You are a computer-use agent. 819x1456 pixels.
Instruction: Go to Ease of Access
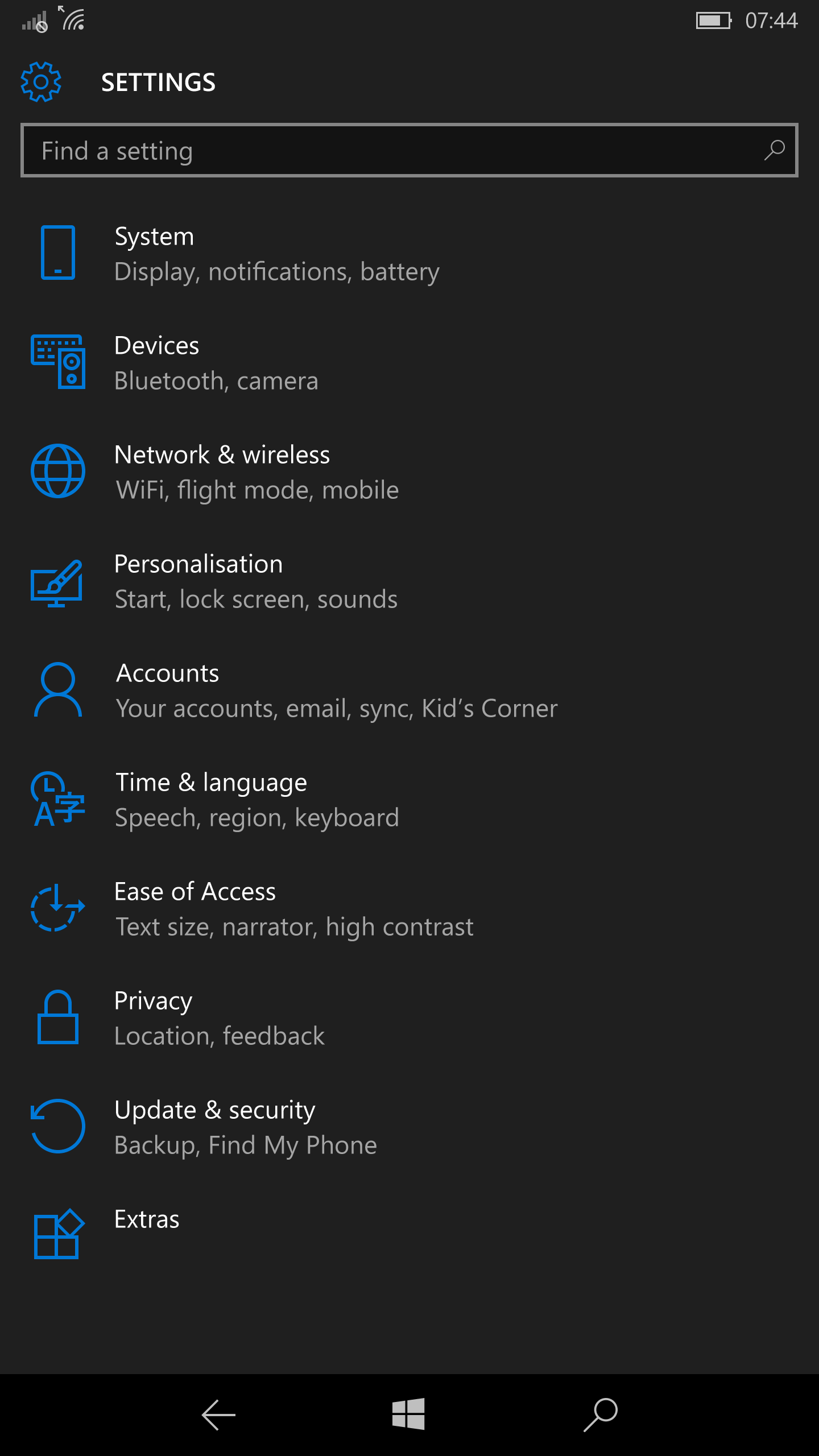pyautogui.click(x=409, y=909)
